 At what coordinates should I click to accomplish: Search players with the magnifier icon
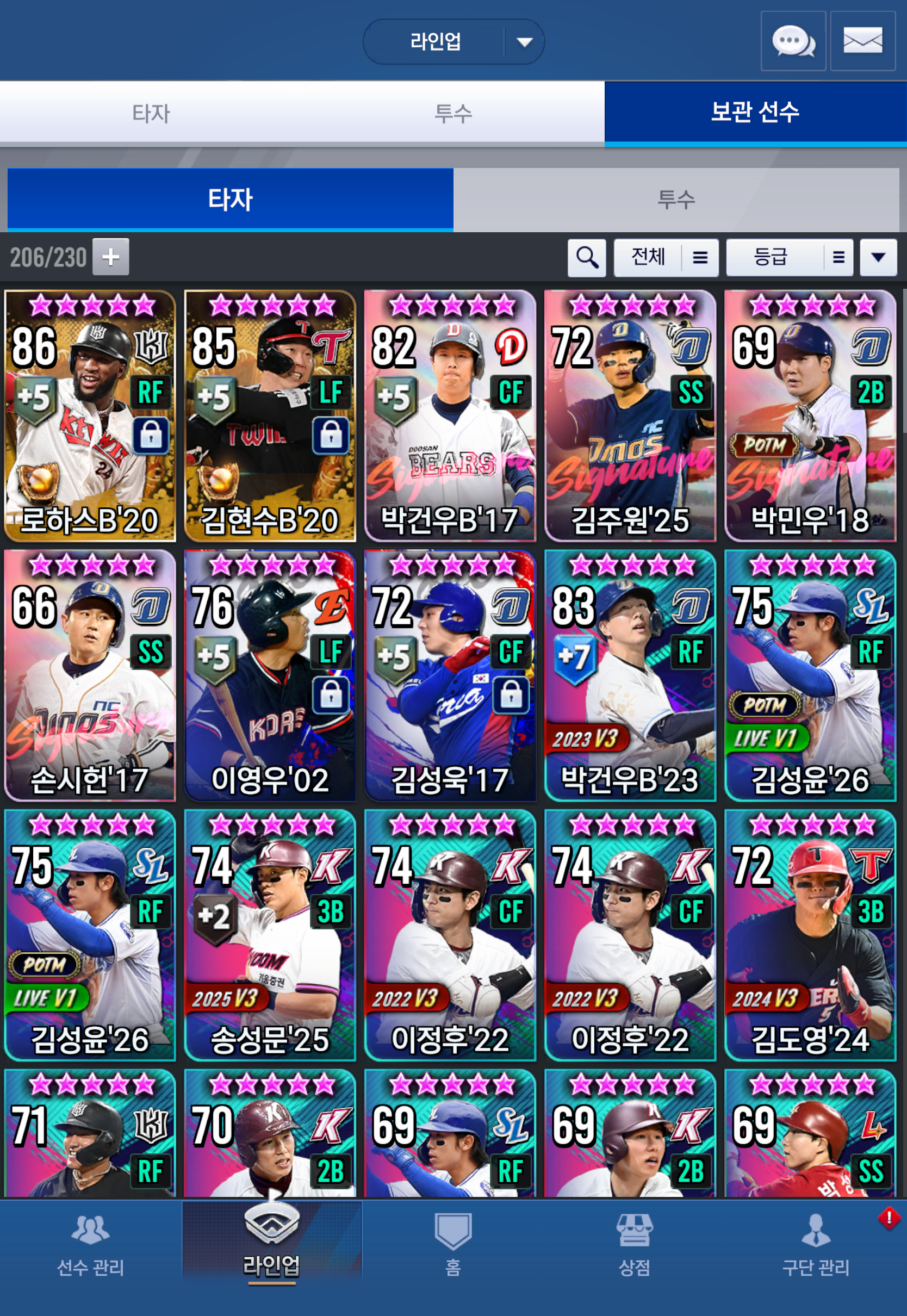(x=587, y=258)
